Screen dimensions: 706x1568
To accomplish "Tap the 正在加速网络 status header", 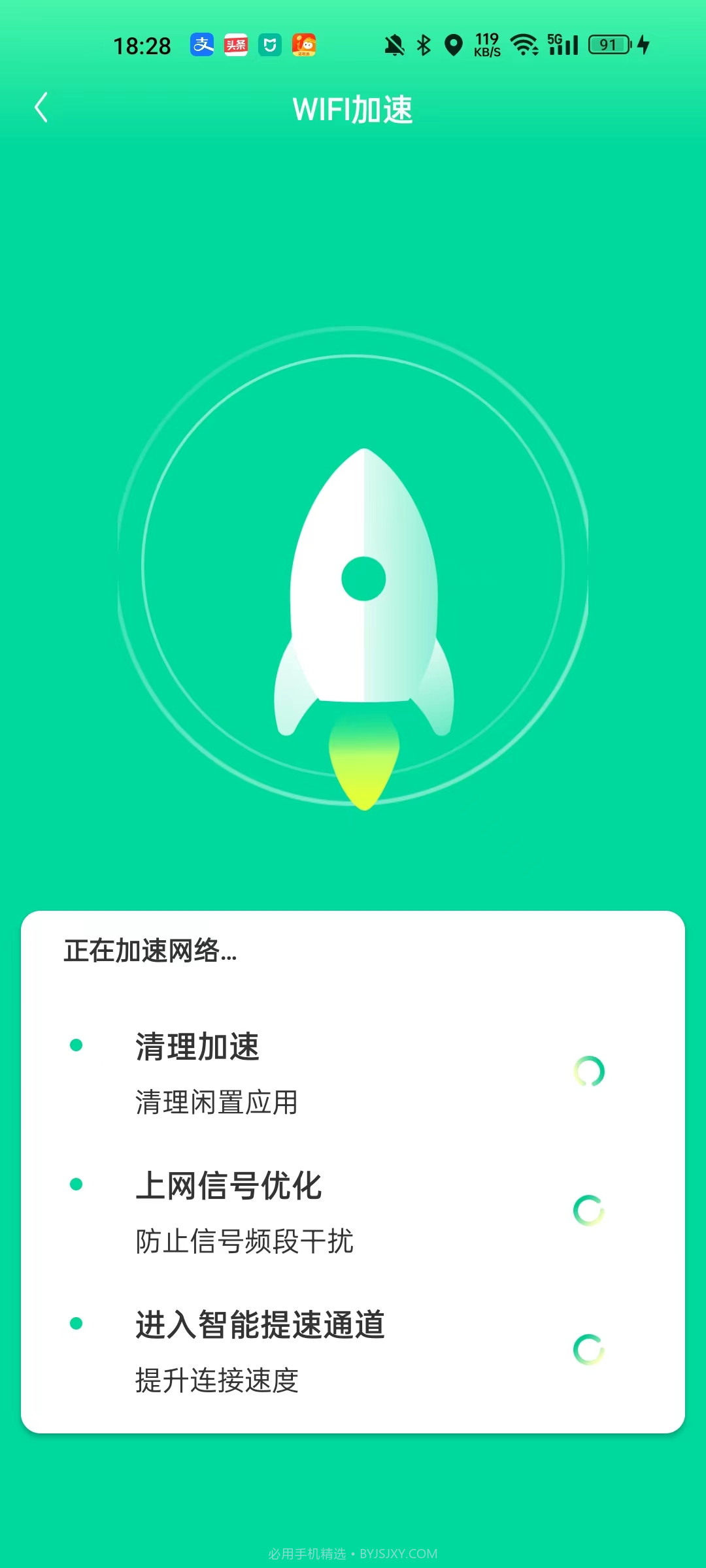I will 151,951.
